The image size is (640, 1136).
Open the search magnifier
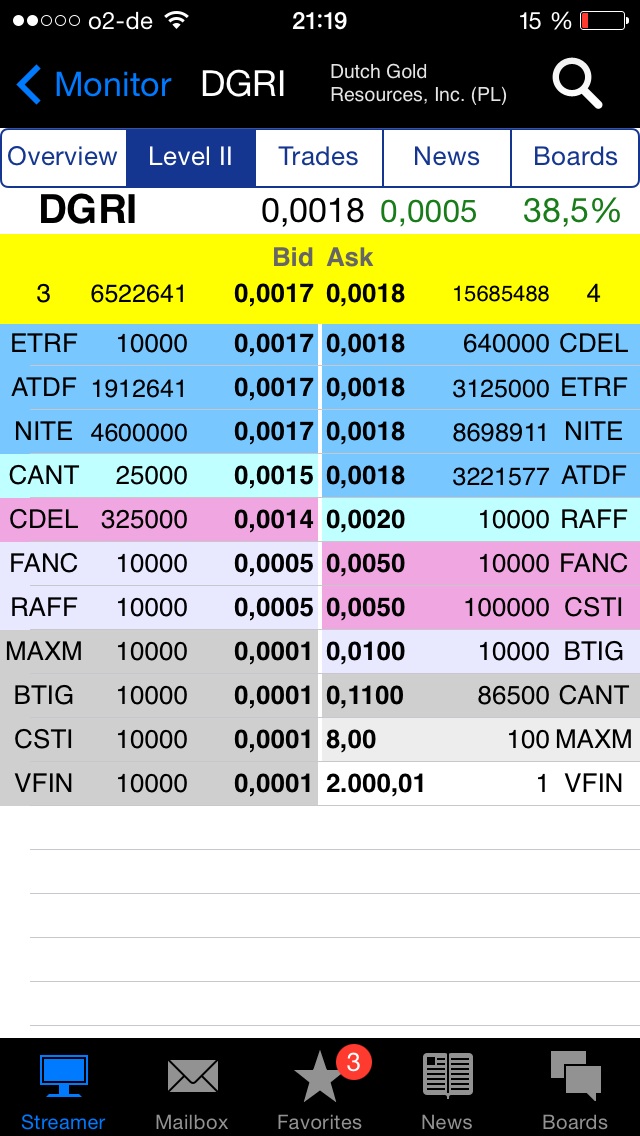point(577,83)
